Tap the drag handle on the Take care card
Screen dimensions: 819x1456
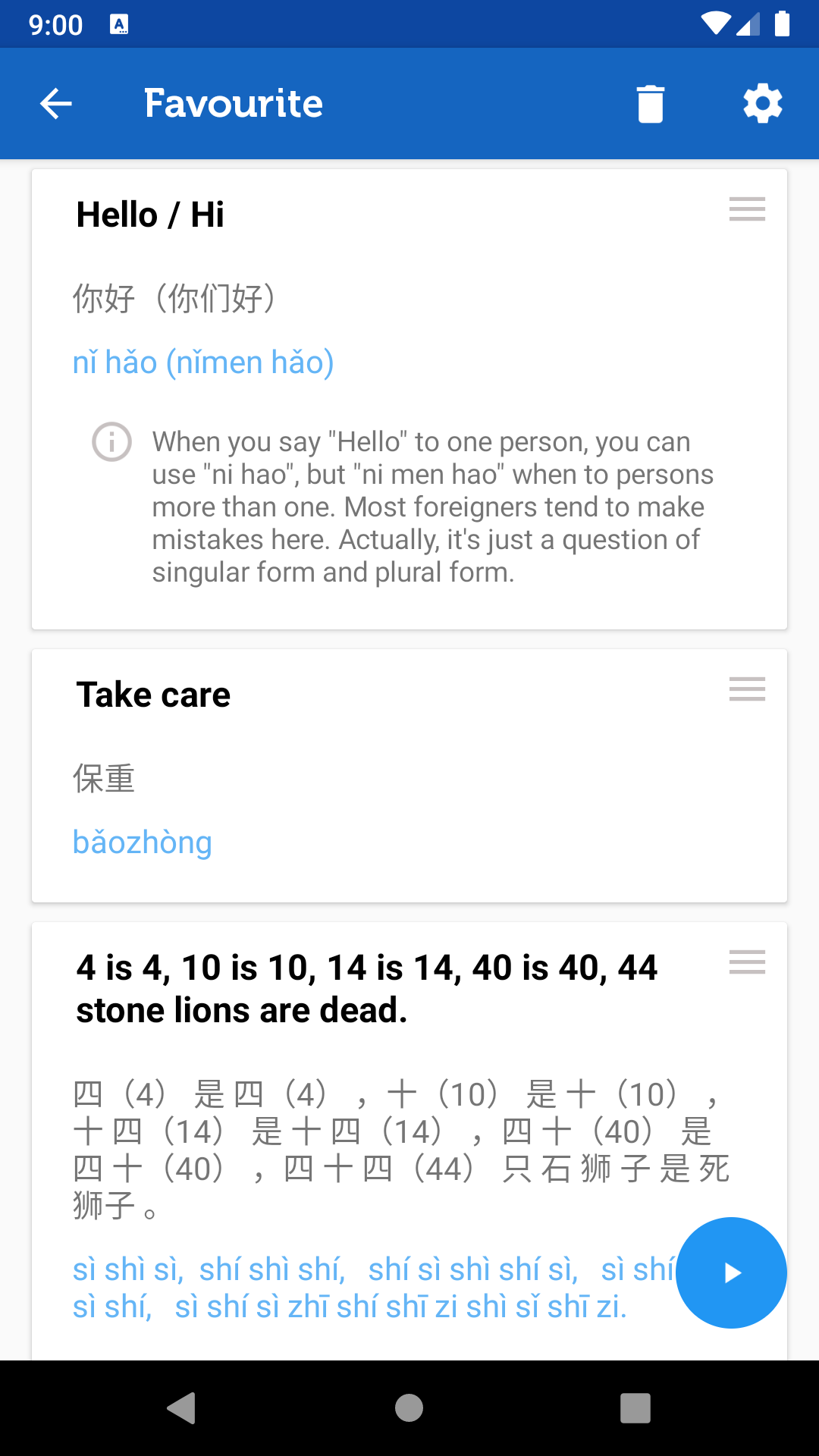[x=747, y=689]
